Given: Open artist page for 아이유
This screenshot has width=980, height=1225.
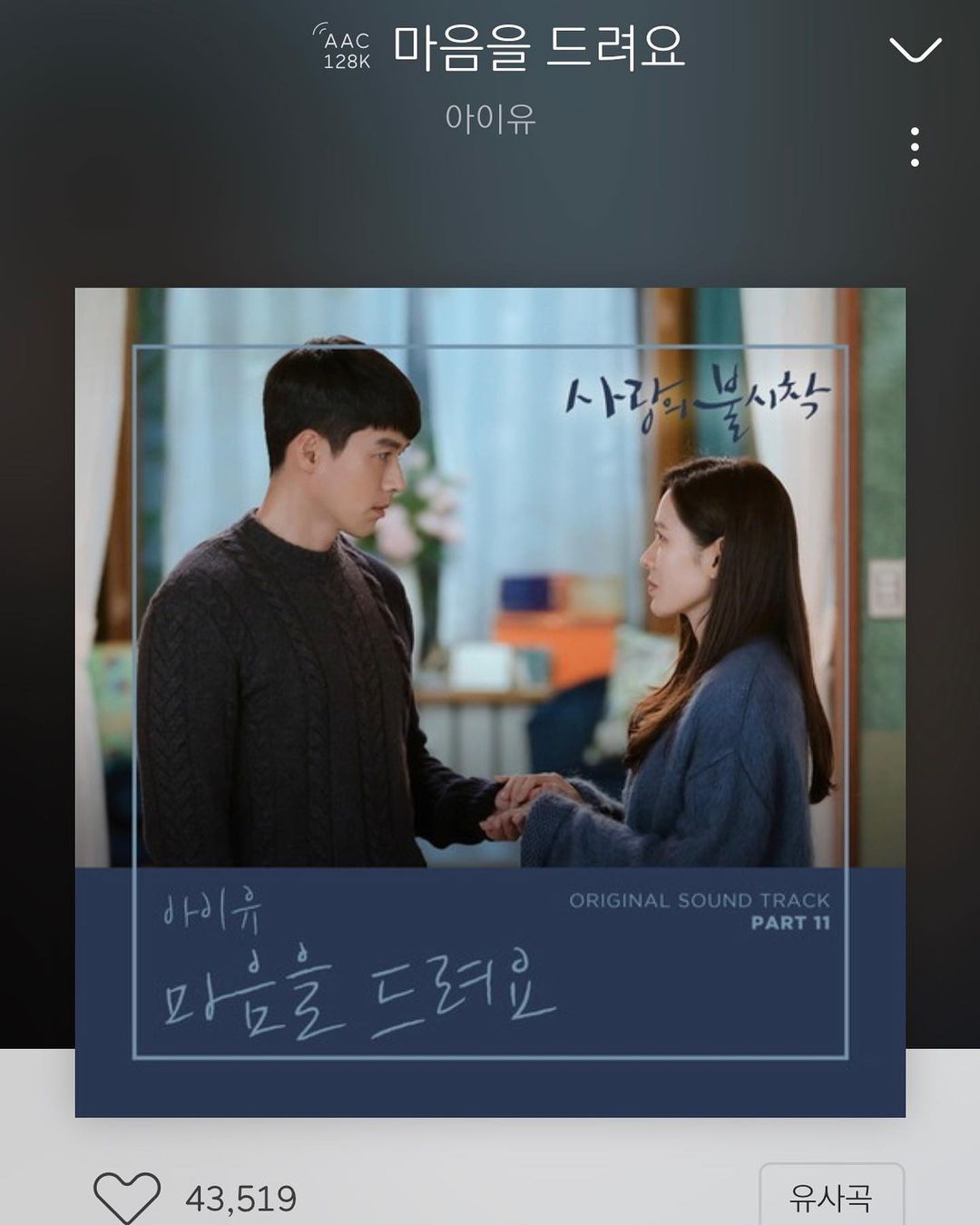Looking at the screenshot, I should [490, 119].
